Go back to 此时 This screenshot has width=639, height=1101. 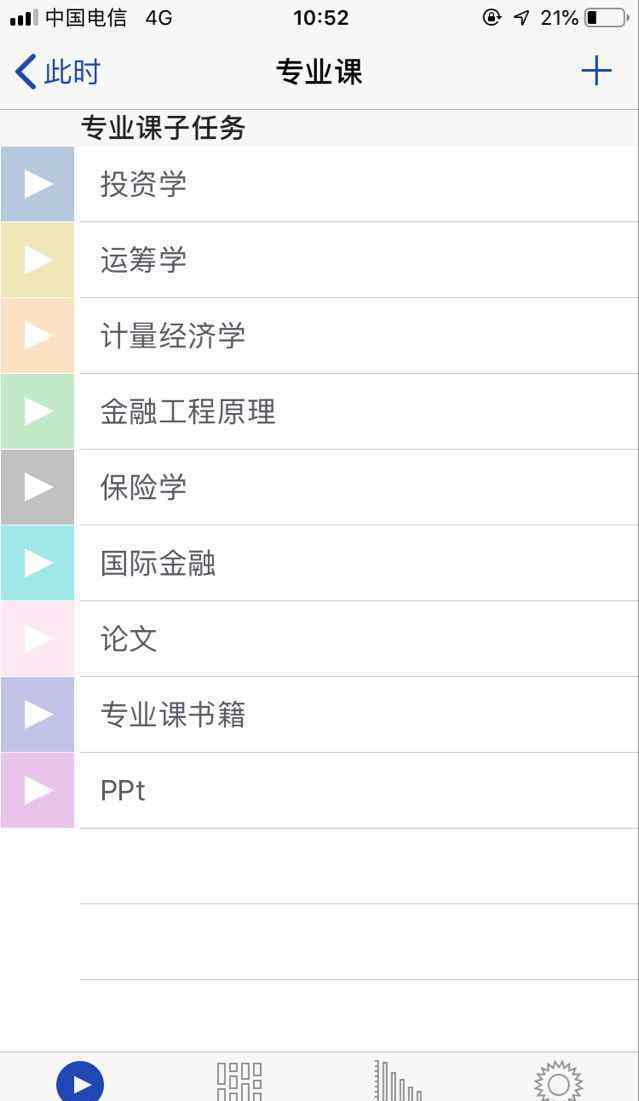click(58, 72)
